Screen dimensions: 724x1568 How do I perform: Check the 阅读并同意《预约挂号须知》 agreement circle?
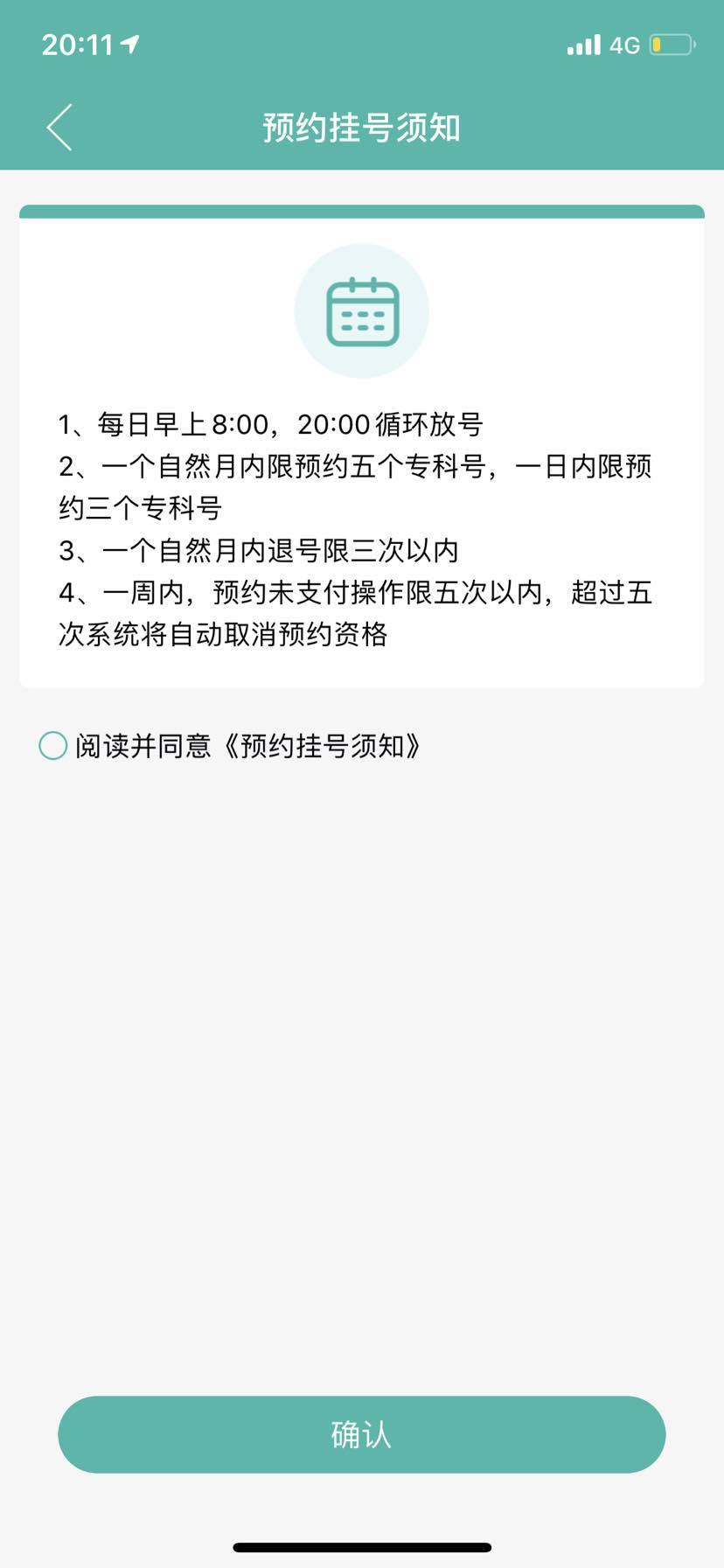(x=53, y=746)
